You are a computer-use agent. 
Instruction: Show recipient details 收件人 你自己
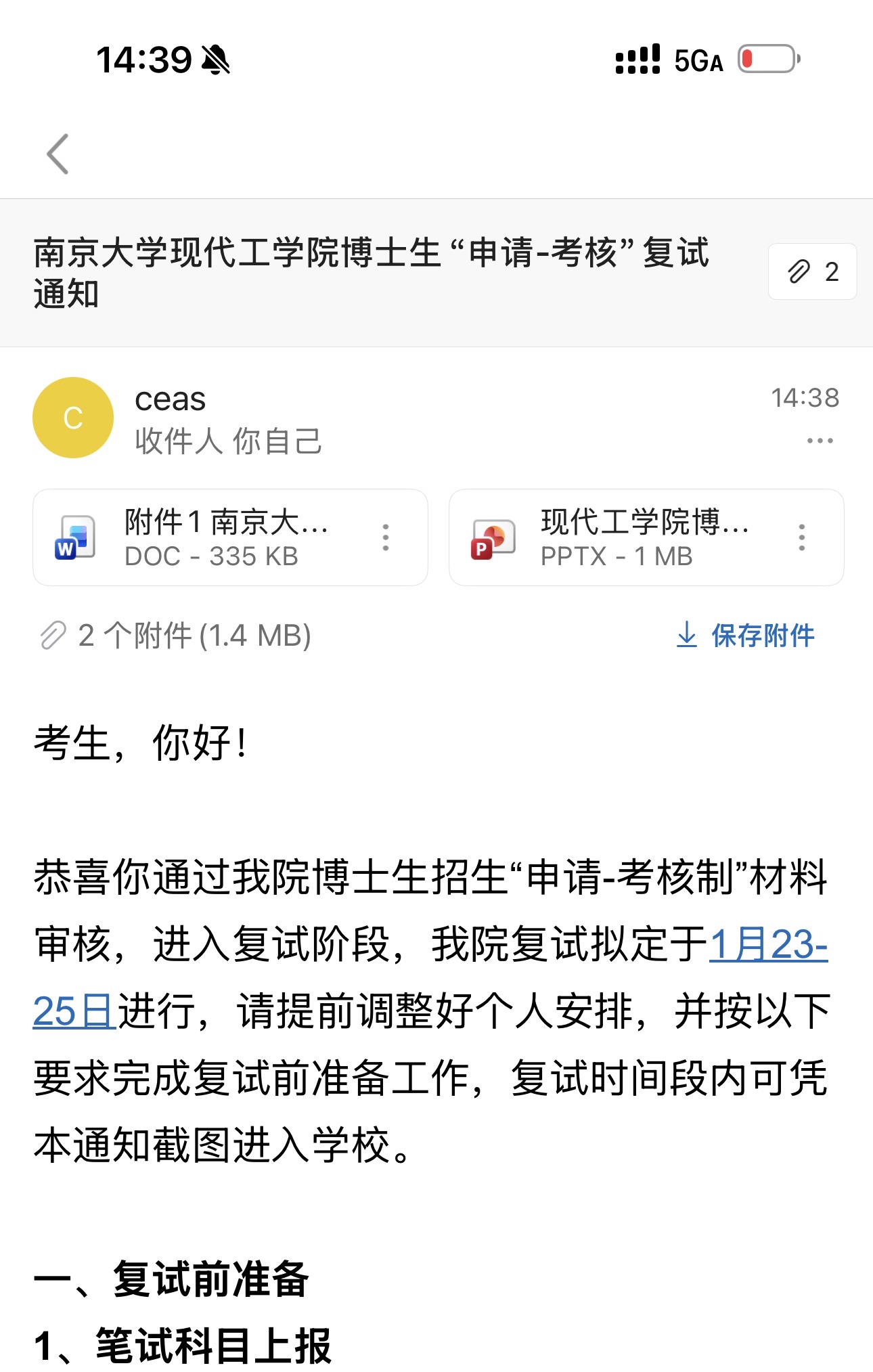[228, 441]
